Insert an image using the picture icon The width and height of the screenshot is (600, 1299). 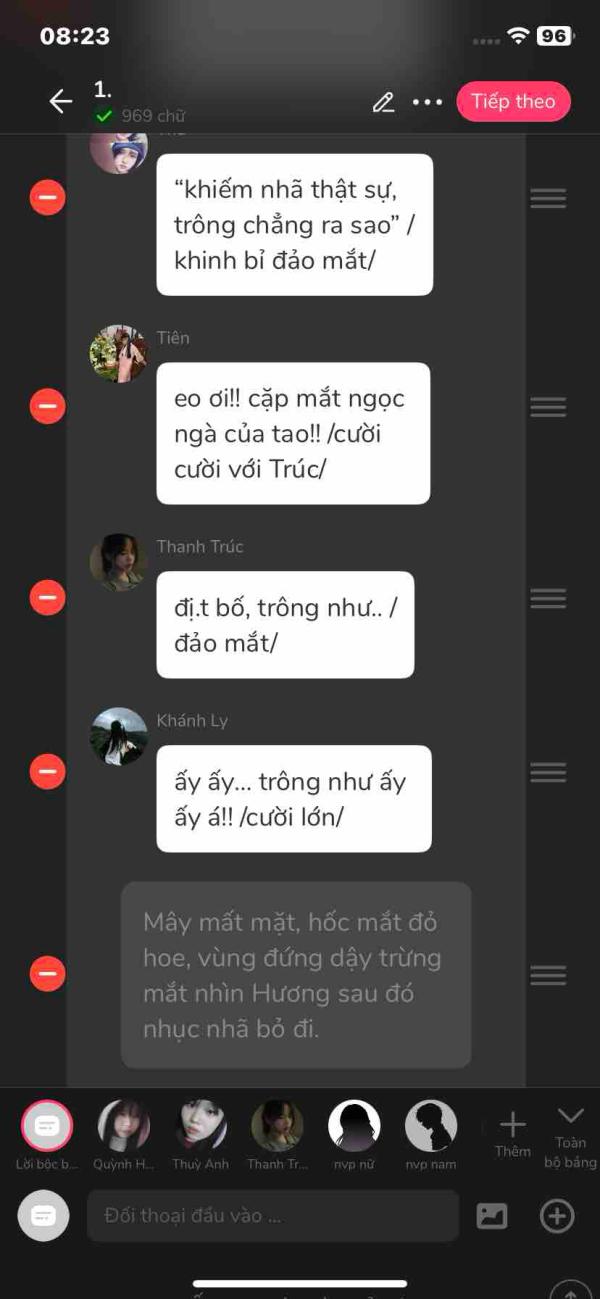pyautogui.click(x=492, y=1216)
